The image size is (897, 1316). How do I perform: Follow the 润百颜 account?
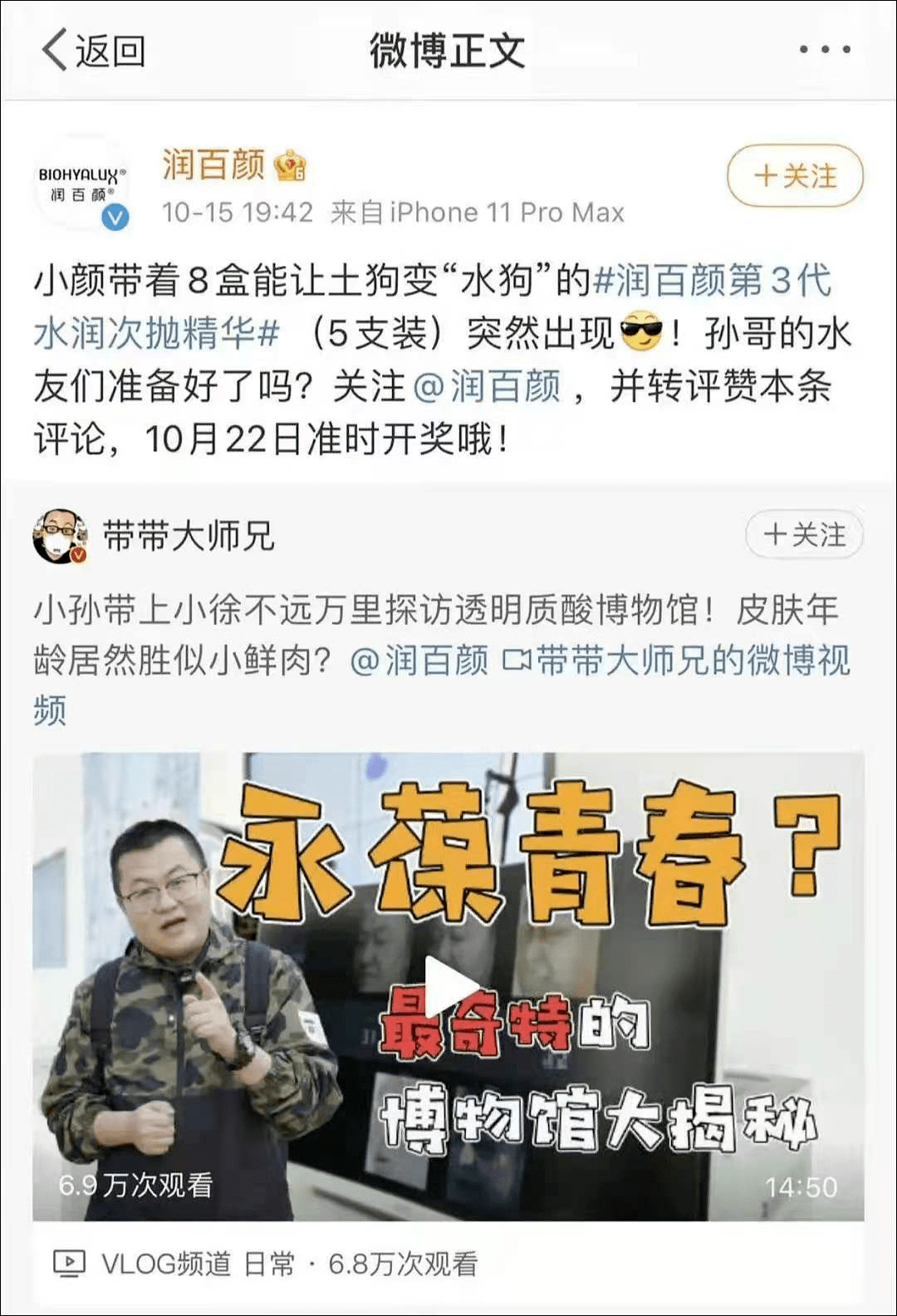point(795,176)
